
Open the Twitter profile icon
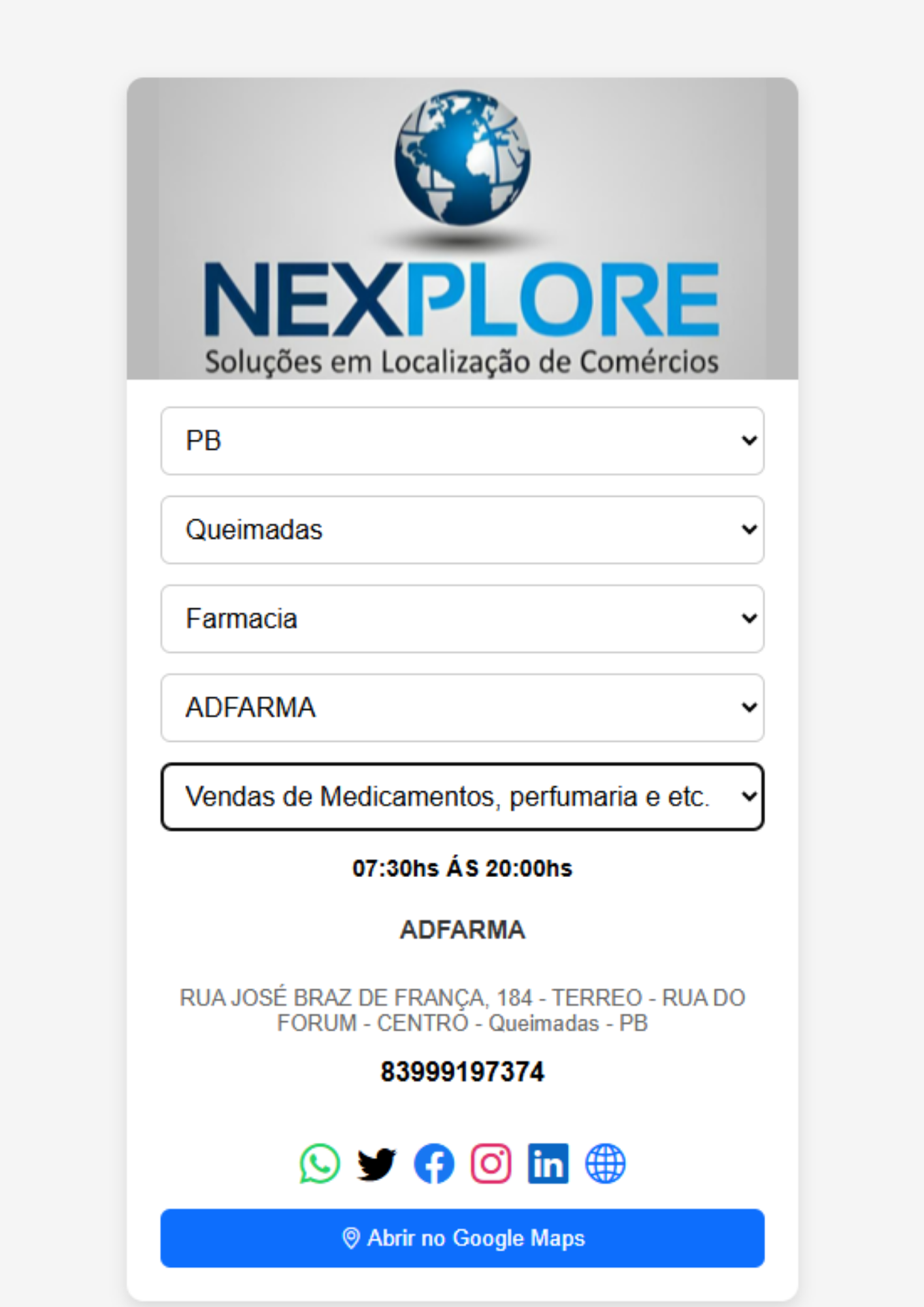[376, 1164]
